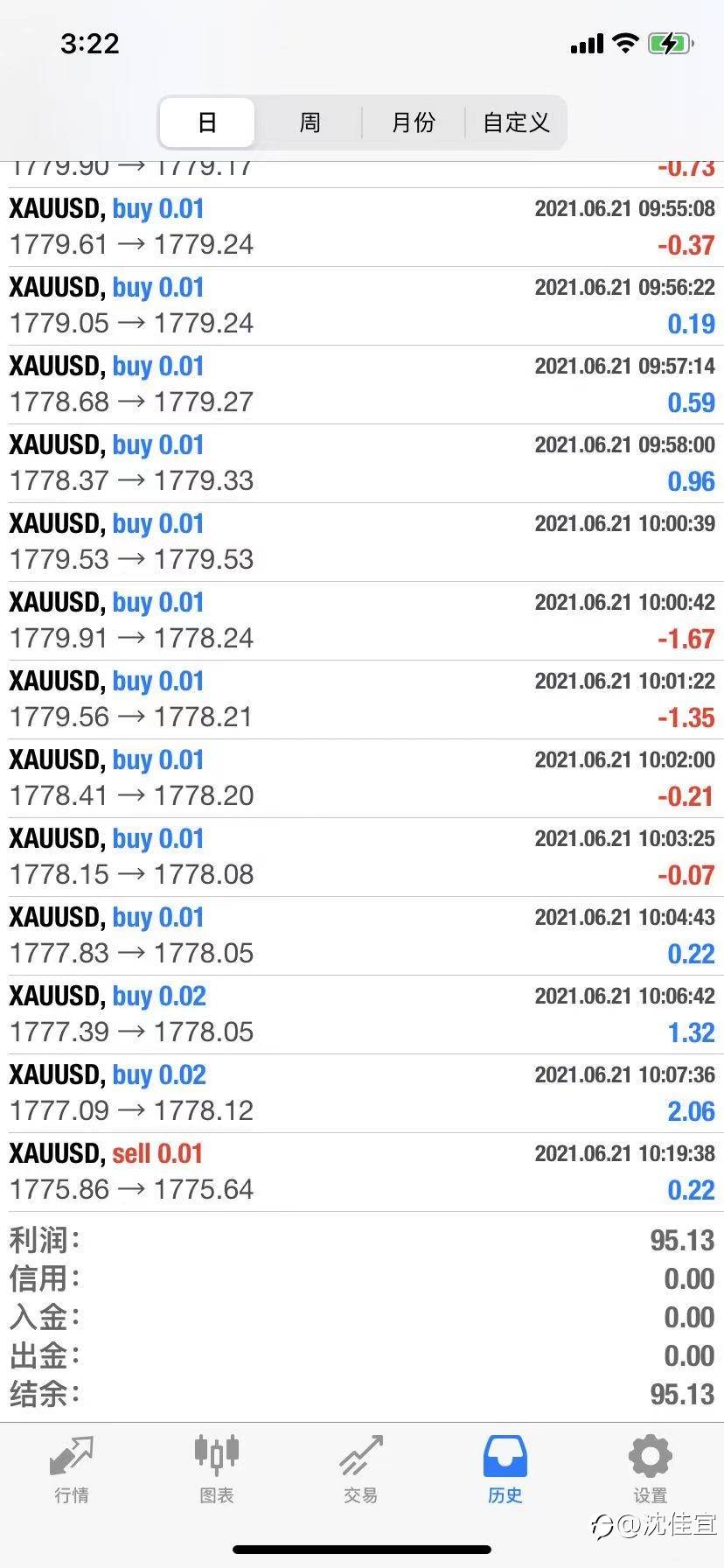Open the trade from 09:55:08
724x1568 pixels.
pyautogui.click(x=362, y=227)
